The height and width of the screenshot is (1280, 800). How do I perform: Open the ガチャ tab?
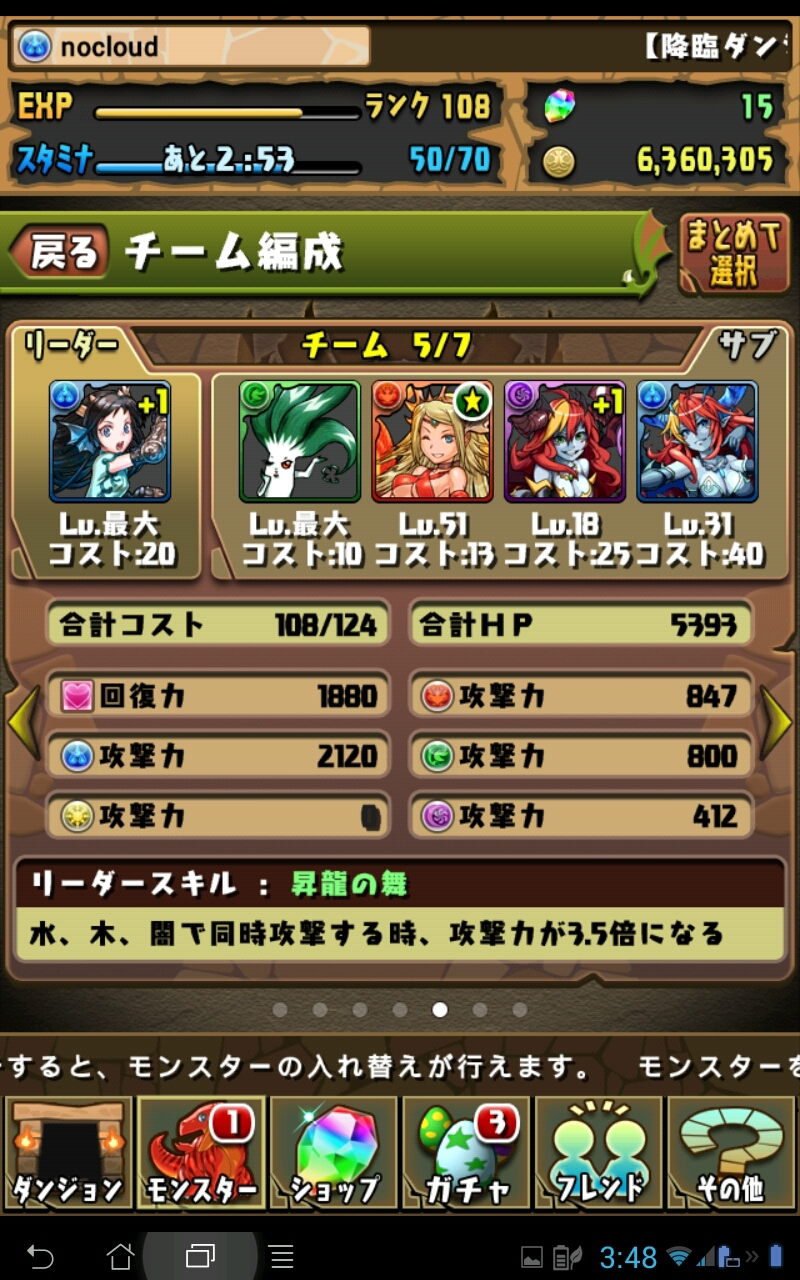[x=466, y=1153]
